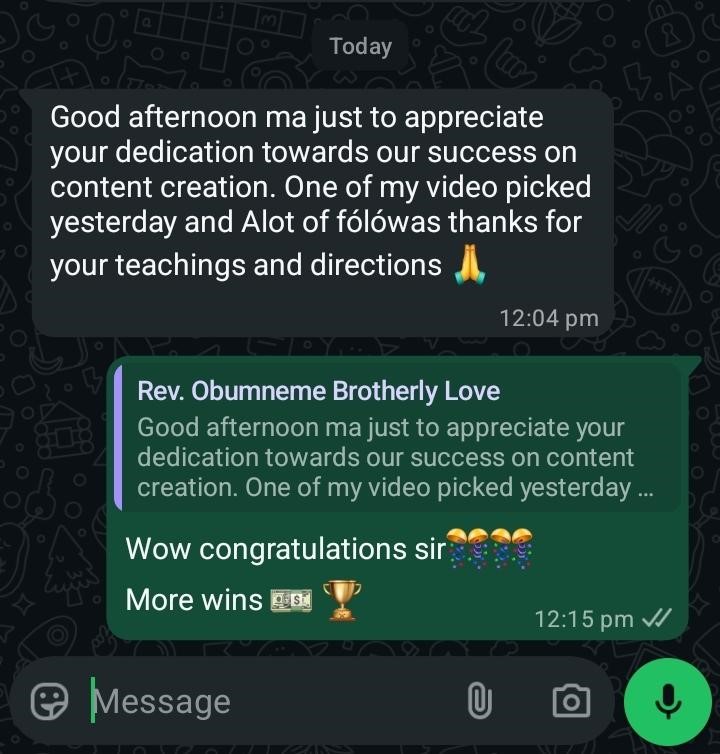The image size is (720, 754).
Task: Attach a file with the paperclip
Action: click(x=480, y=701)
